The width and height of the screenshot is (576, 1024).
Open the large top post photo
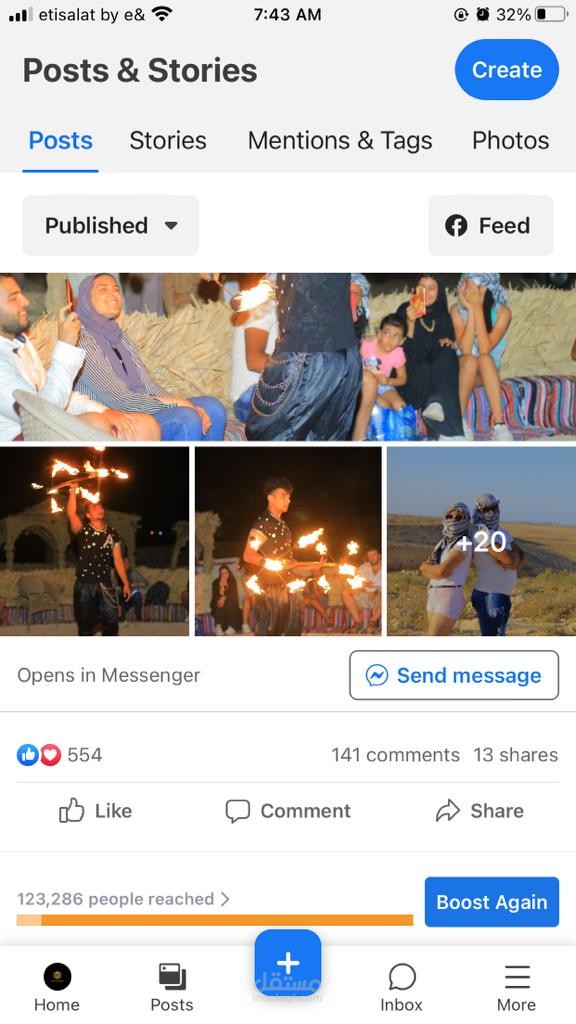click(288, 357)
